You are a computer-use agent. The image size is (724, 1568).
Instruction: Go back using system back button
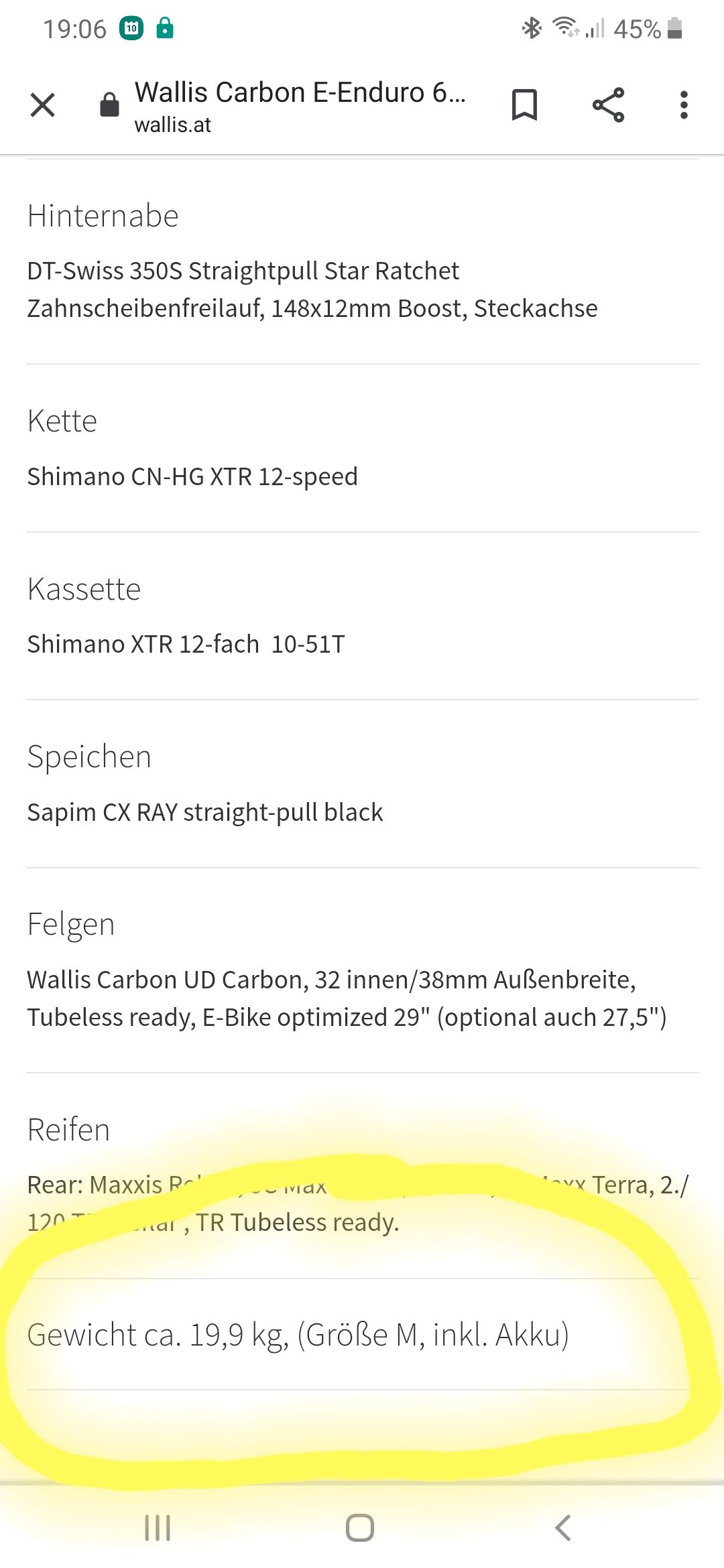pos(563,1528)
